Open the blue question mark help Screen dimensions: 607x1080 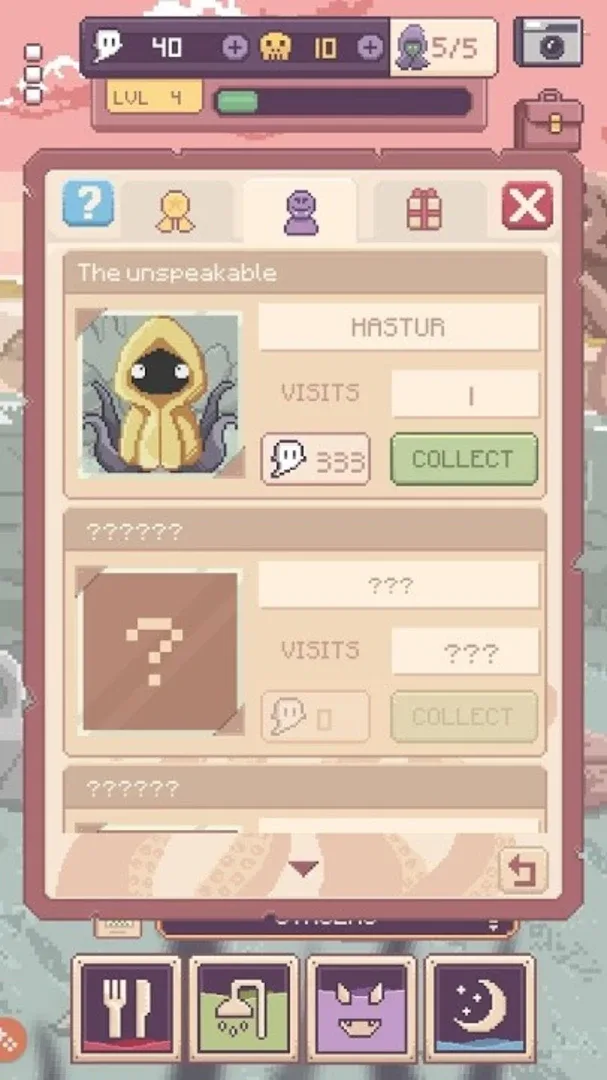click(88, 205)
